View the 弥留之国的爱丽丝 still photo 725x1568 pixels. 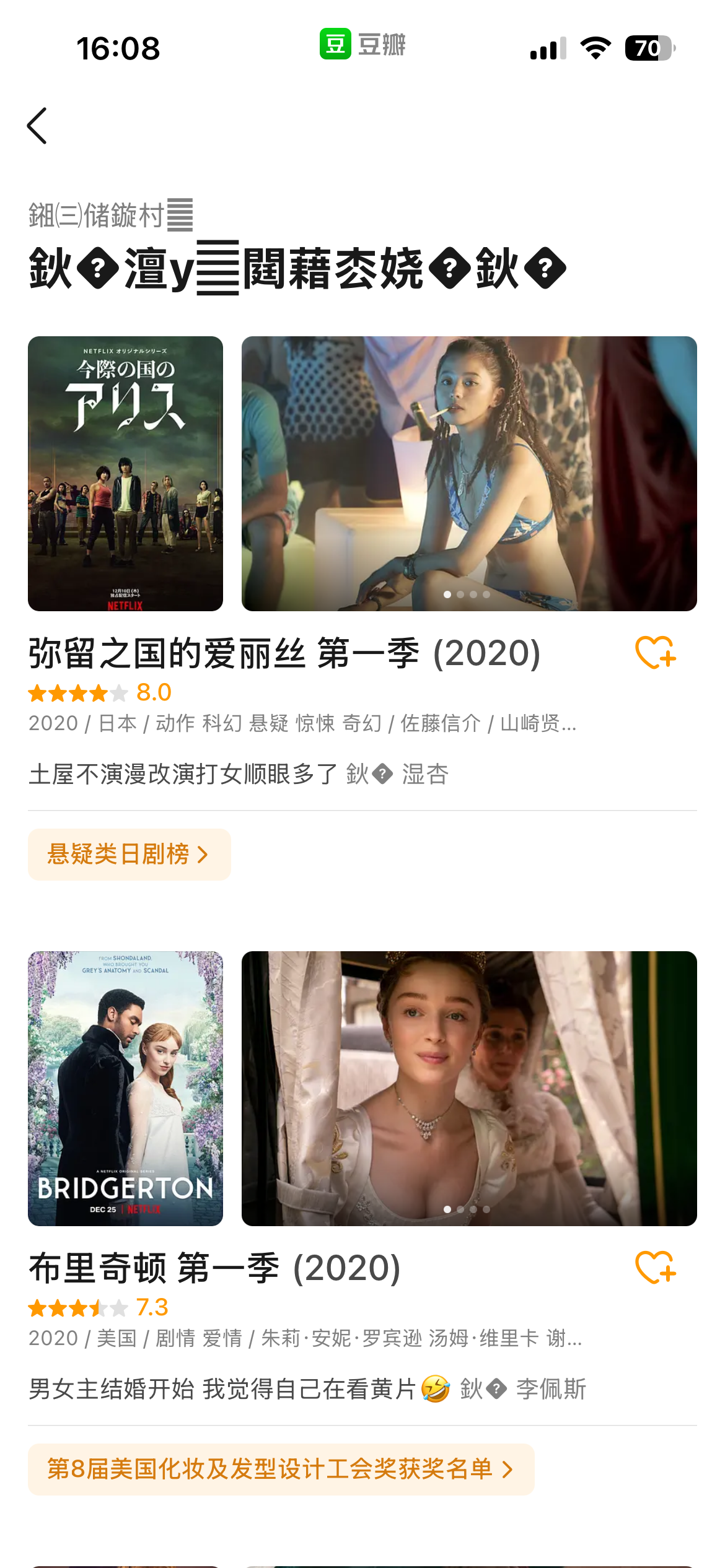click(469, 474)
